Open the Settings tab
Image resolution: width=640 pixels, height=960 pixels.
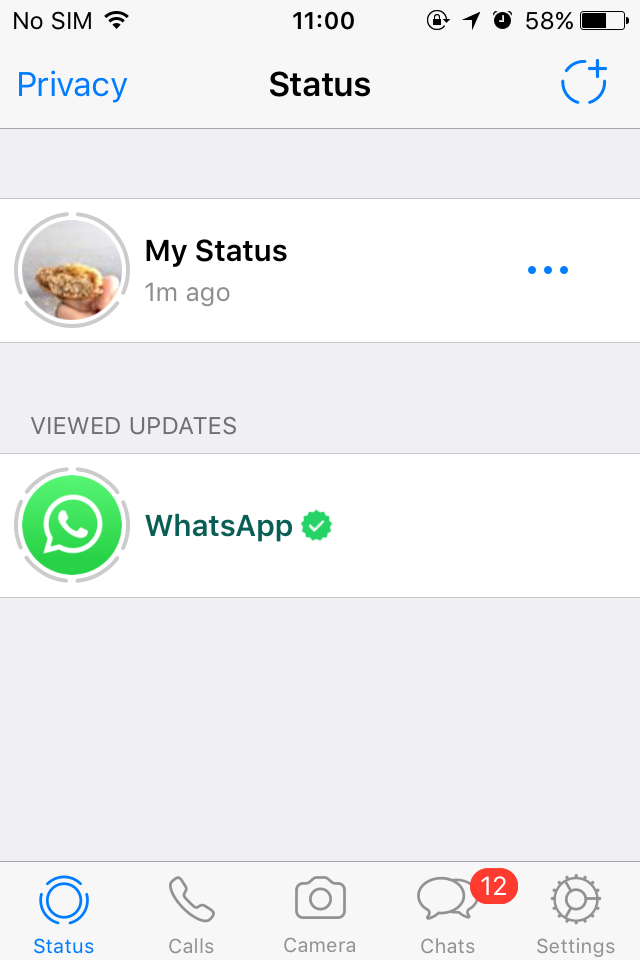pyautogui.click(x=575, y=916)
